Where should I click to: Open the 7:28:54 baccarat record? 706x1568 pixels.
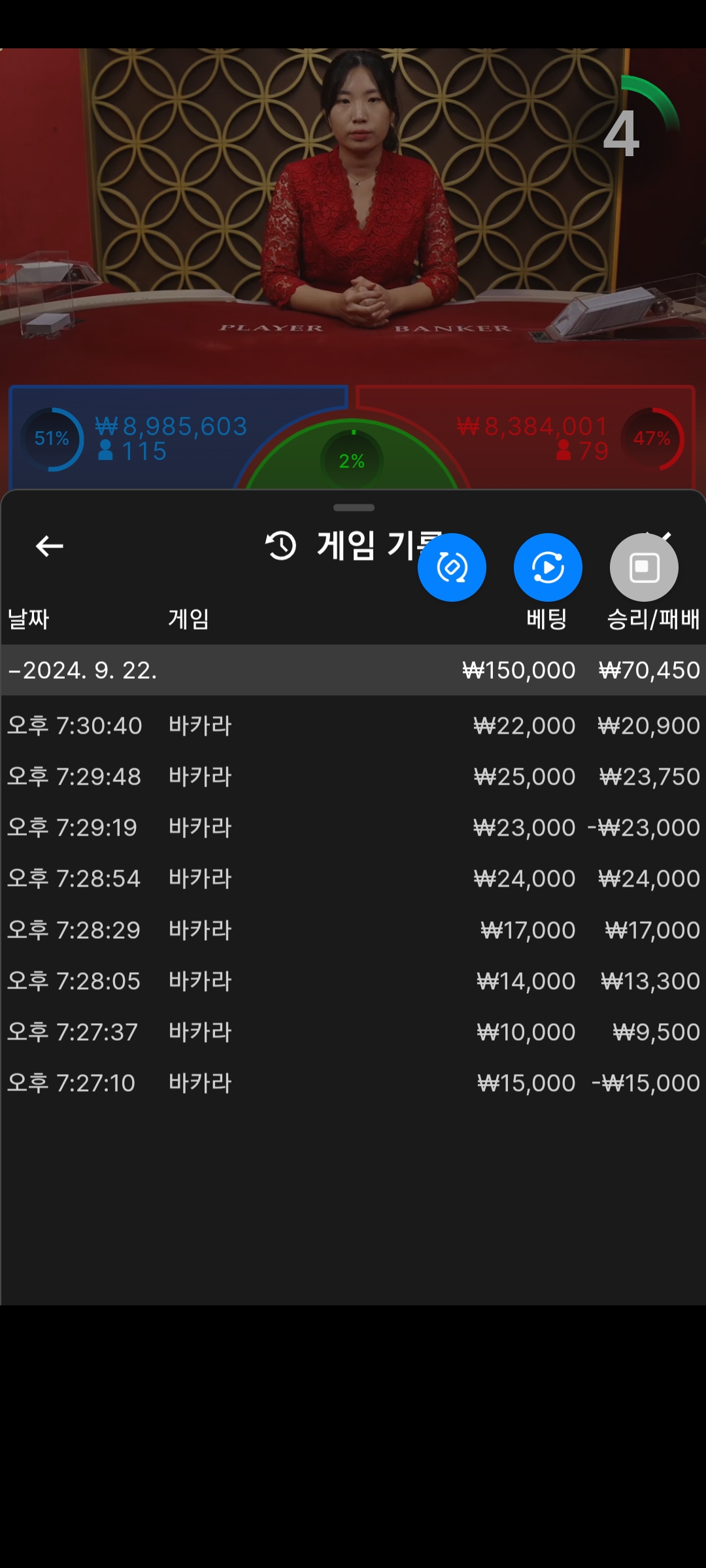[353, 879]
